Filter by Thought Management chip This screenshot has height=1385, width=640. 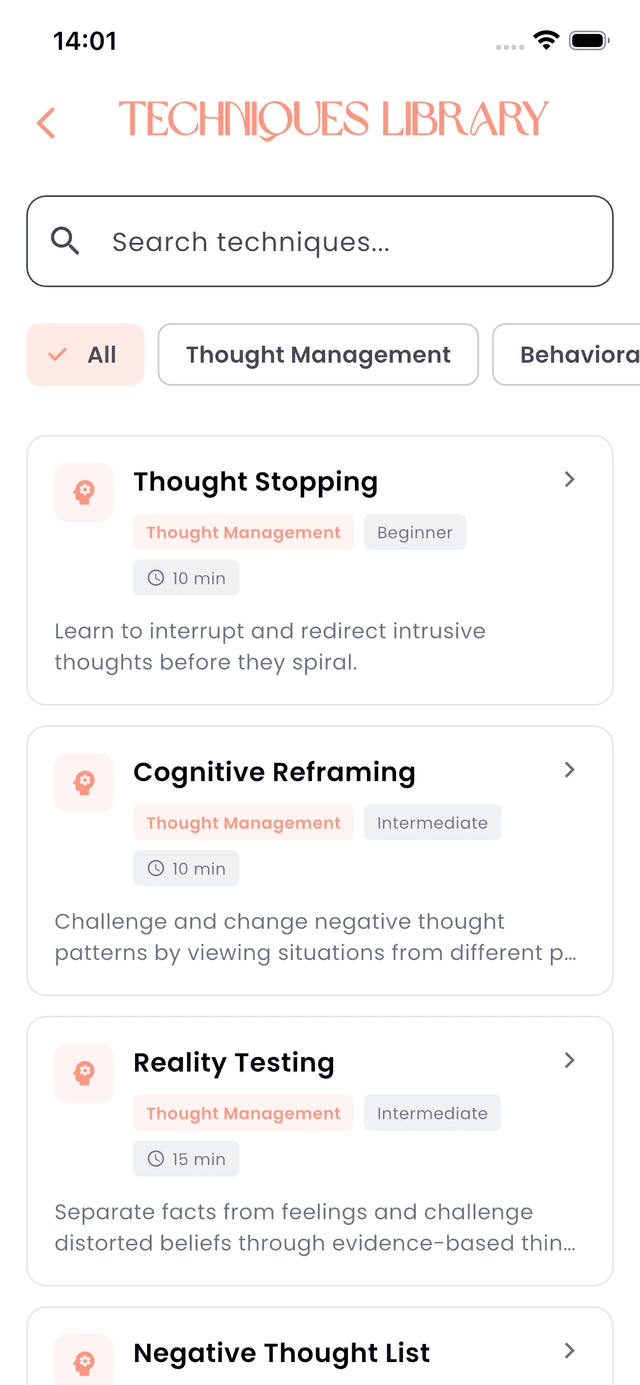(x=318, y=355)
